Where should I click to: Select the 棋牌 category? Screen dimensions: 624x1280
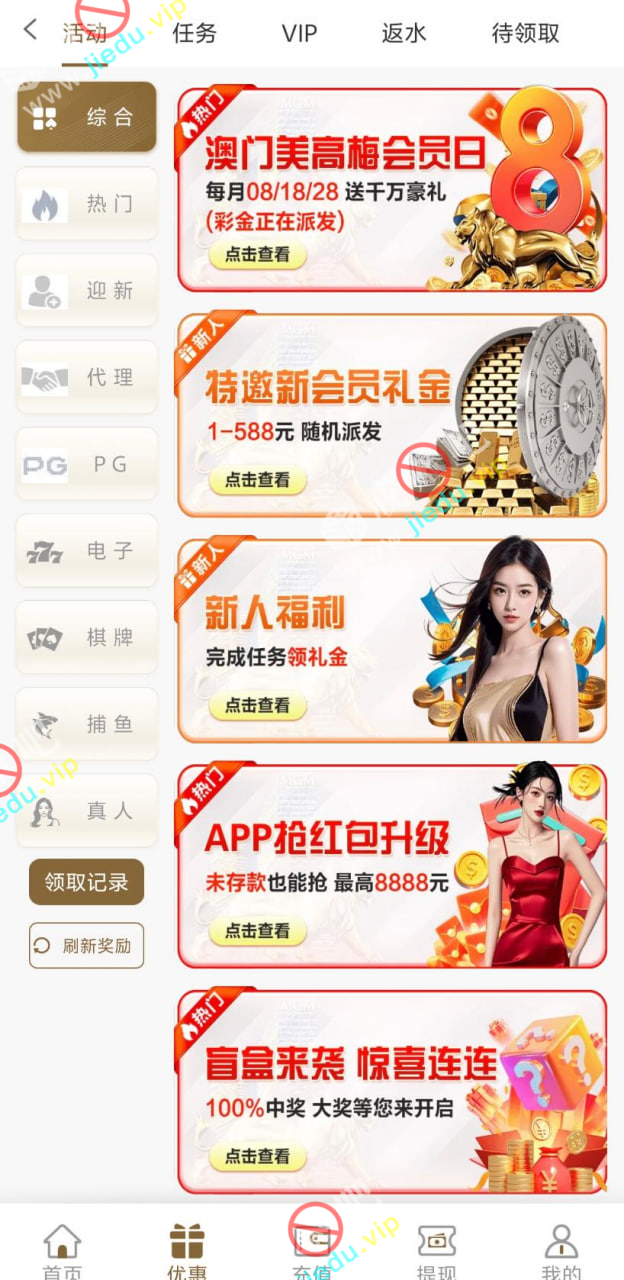click(x=87, y=638)
